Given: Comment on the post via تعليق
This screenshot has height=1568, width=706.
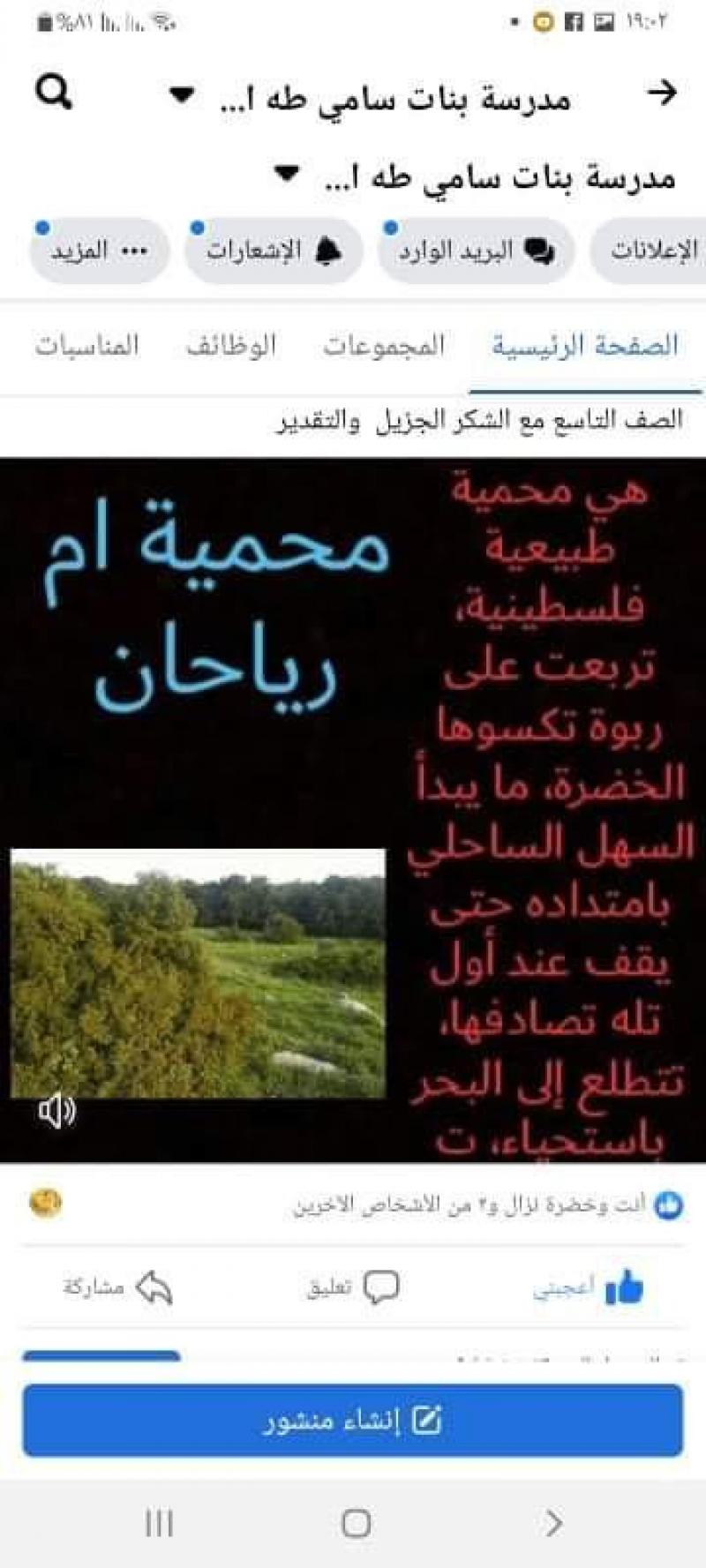Looking at the screenshot, I should pyautogui.click(x=353, y=1289).
